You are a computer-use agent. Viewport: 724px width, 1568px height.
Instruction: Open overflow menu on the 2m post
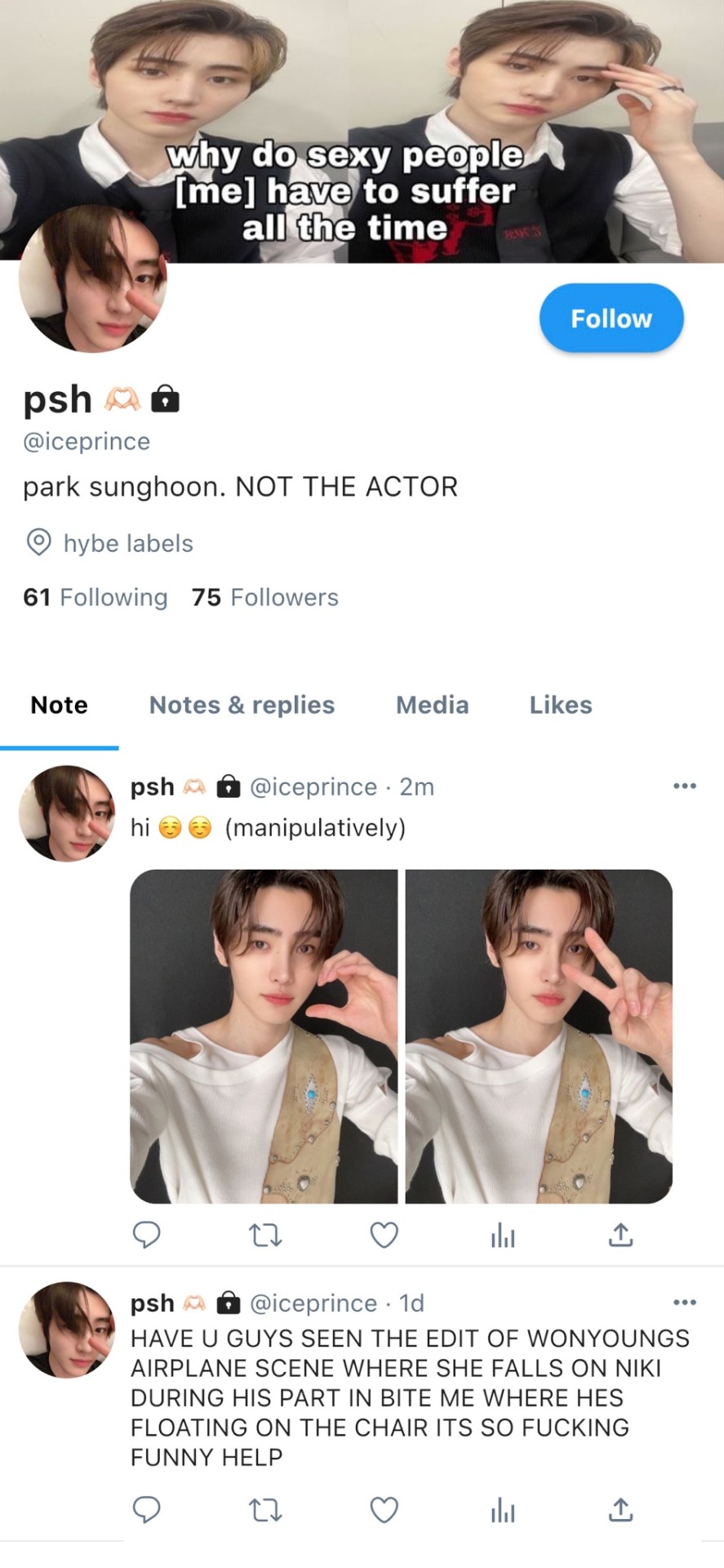(684, 786)
